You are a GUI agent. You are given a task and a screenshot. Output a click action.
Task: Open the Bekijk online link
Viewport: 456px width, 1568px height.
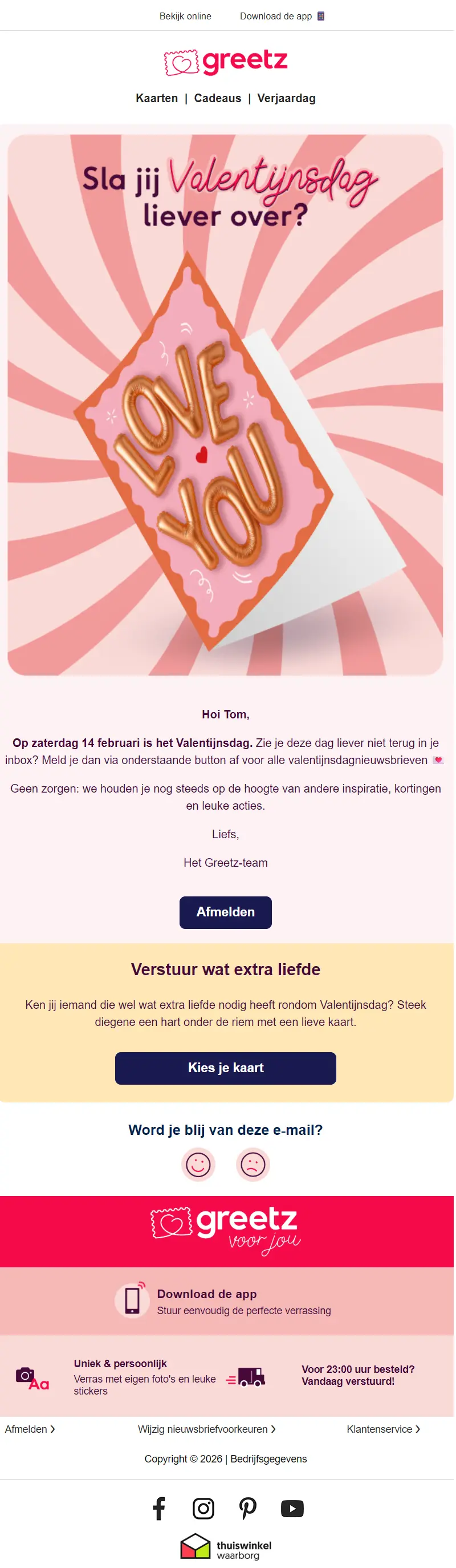185,17
